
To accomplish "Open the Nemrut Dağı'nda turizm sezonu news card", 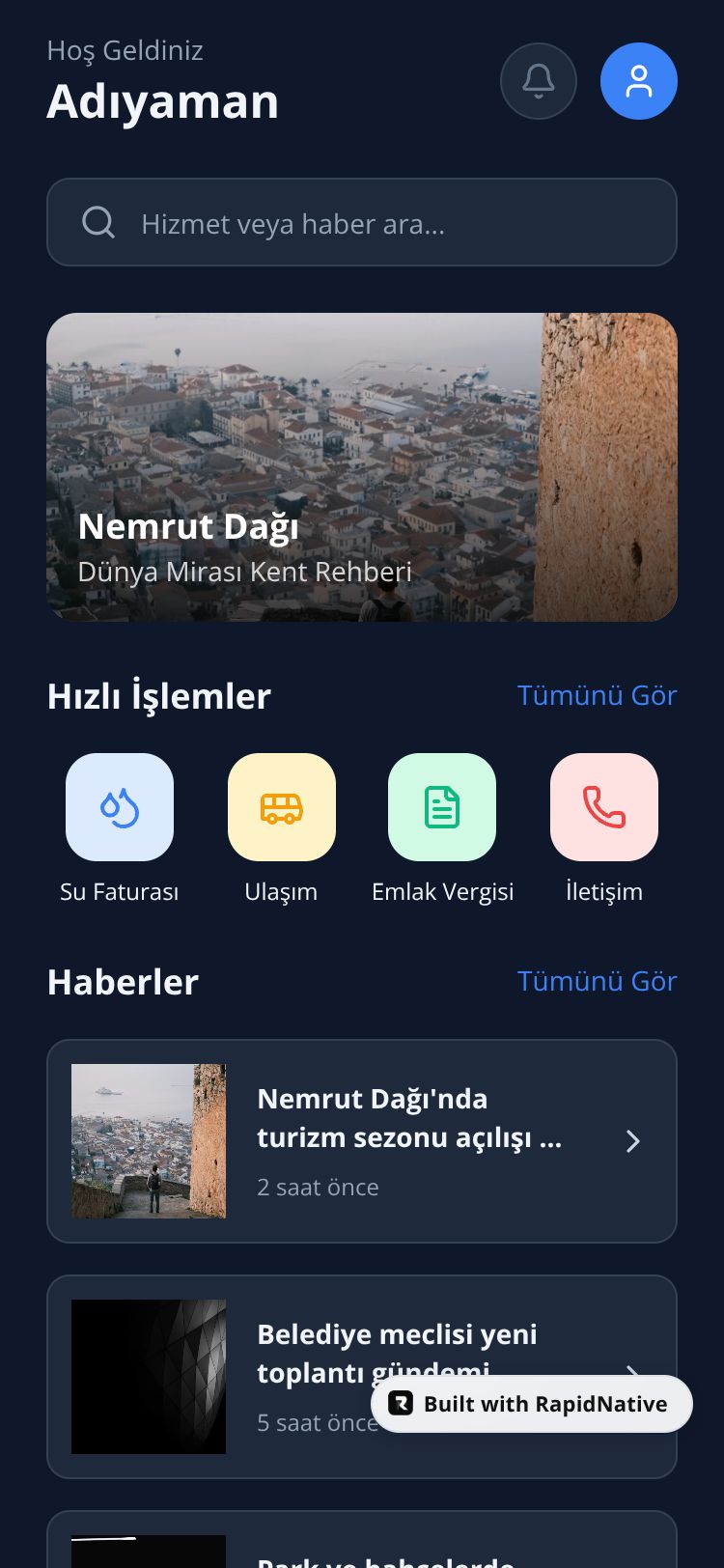I will (x=361, y=1140).
